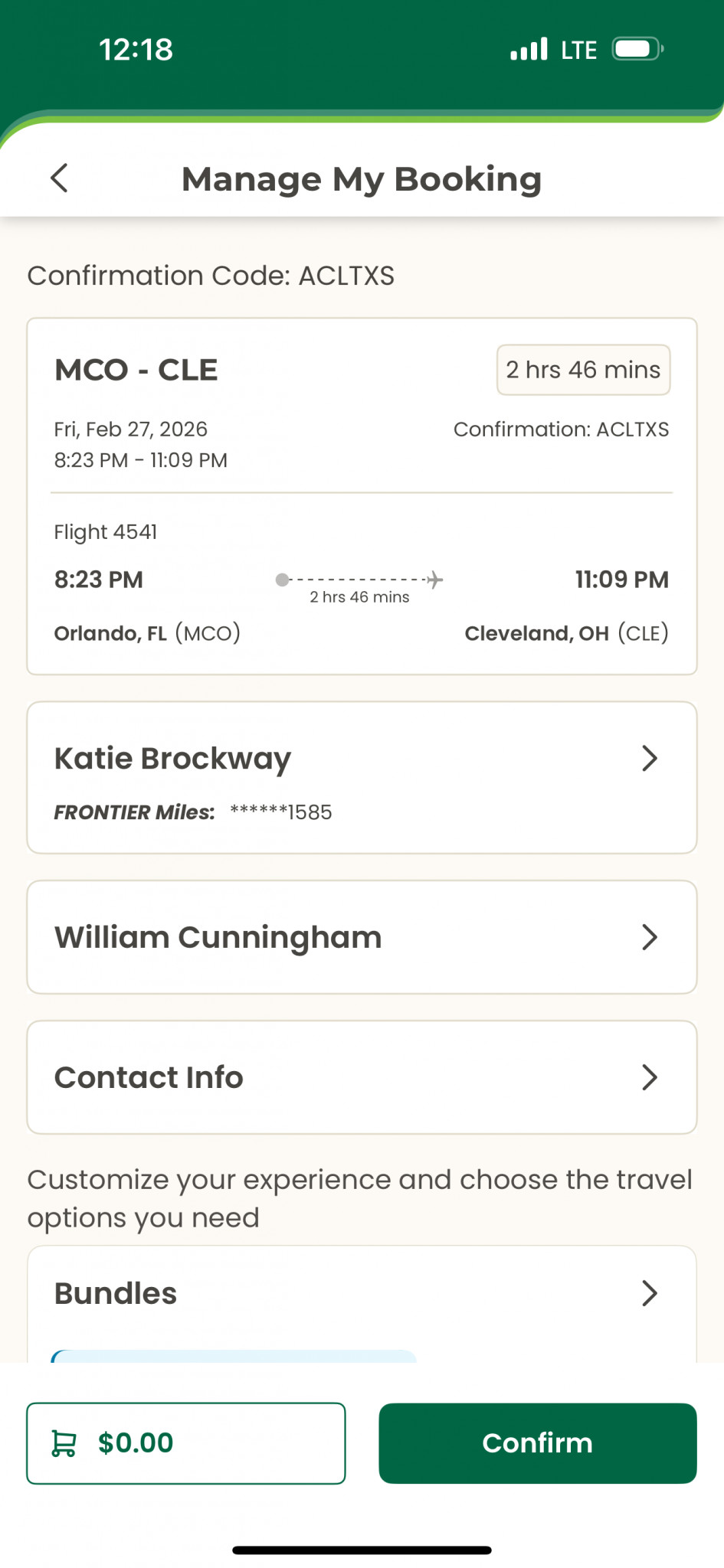View the $0.00 cart total
This screenshot has height=1568, width=724.
(x=185, y=1443)
